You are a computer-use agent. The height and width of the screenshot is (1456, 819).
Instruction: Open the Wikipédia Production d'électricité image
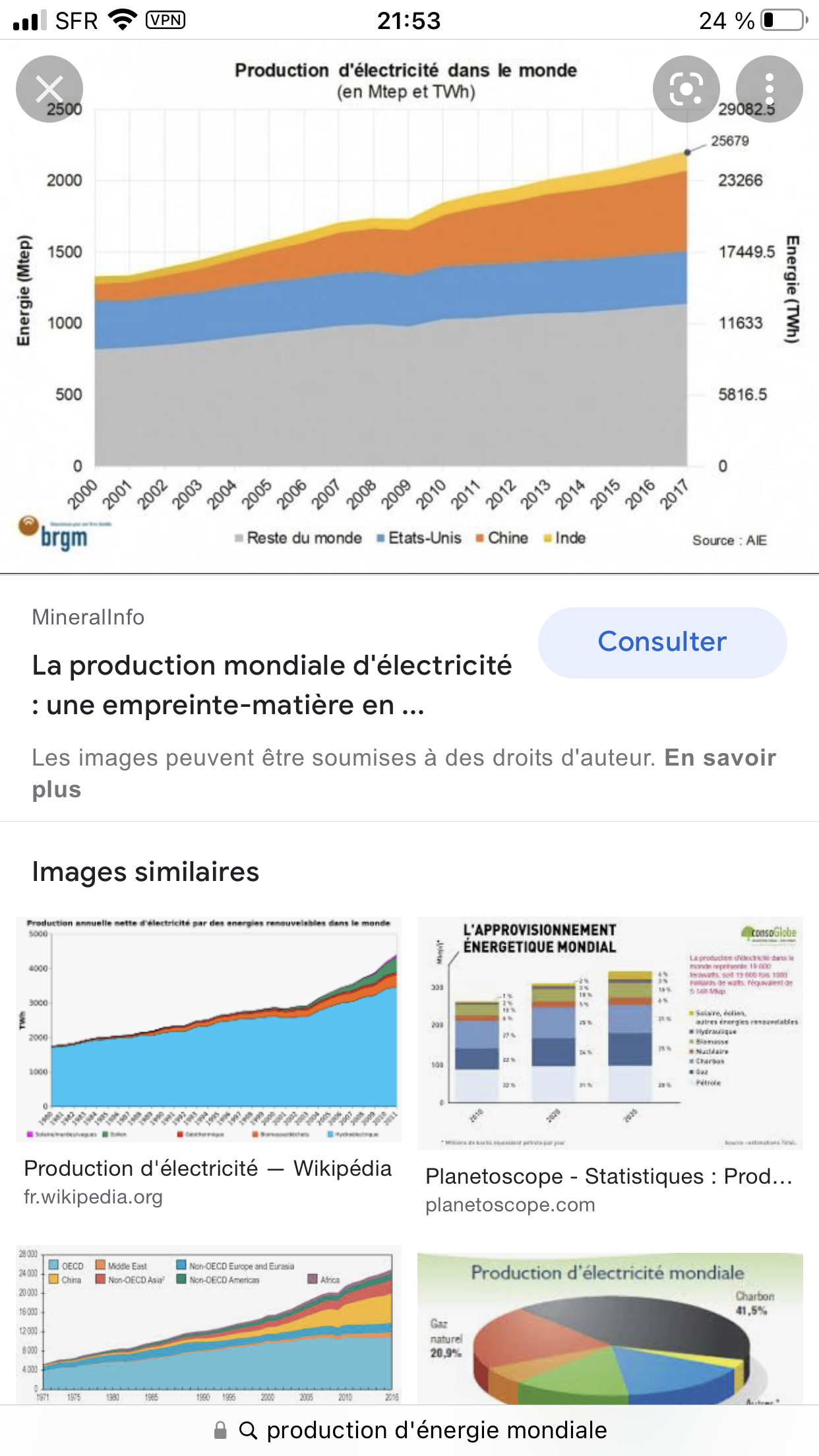coord(208,1029)
